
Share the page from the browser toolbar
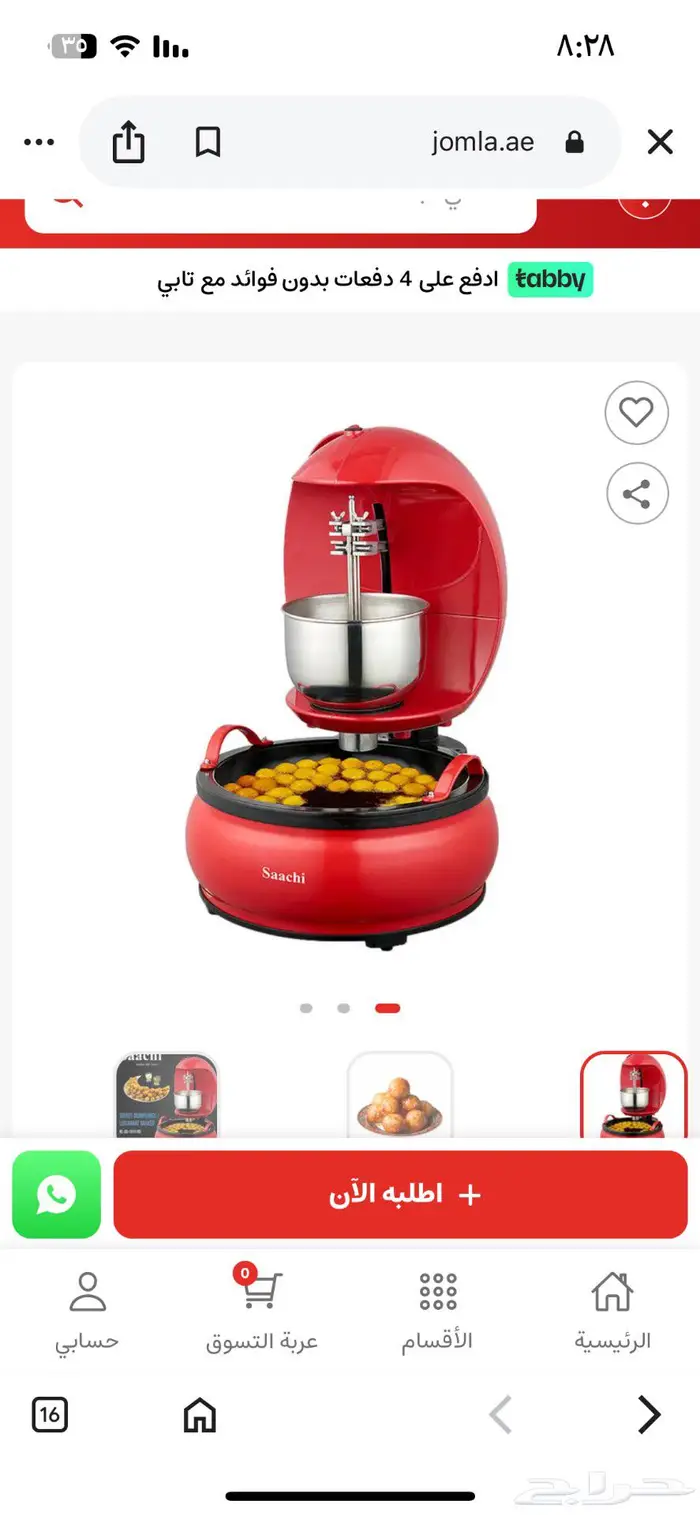[128, 143]
